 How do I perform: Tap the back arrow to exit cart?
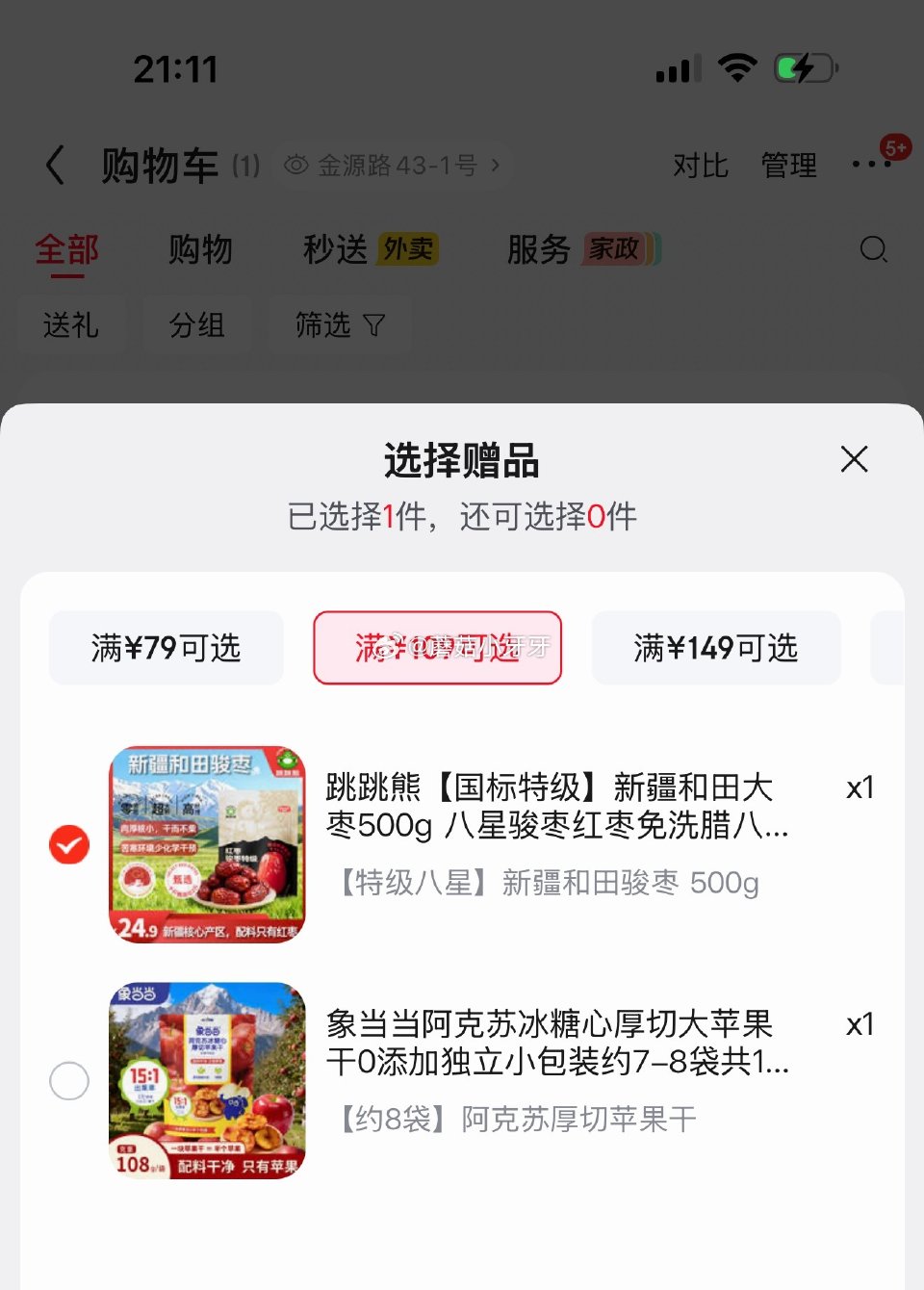tap(55, 164)
